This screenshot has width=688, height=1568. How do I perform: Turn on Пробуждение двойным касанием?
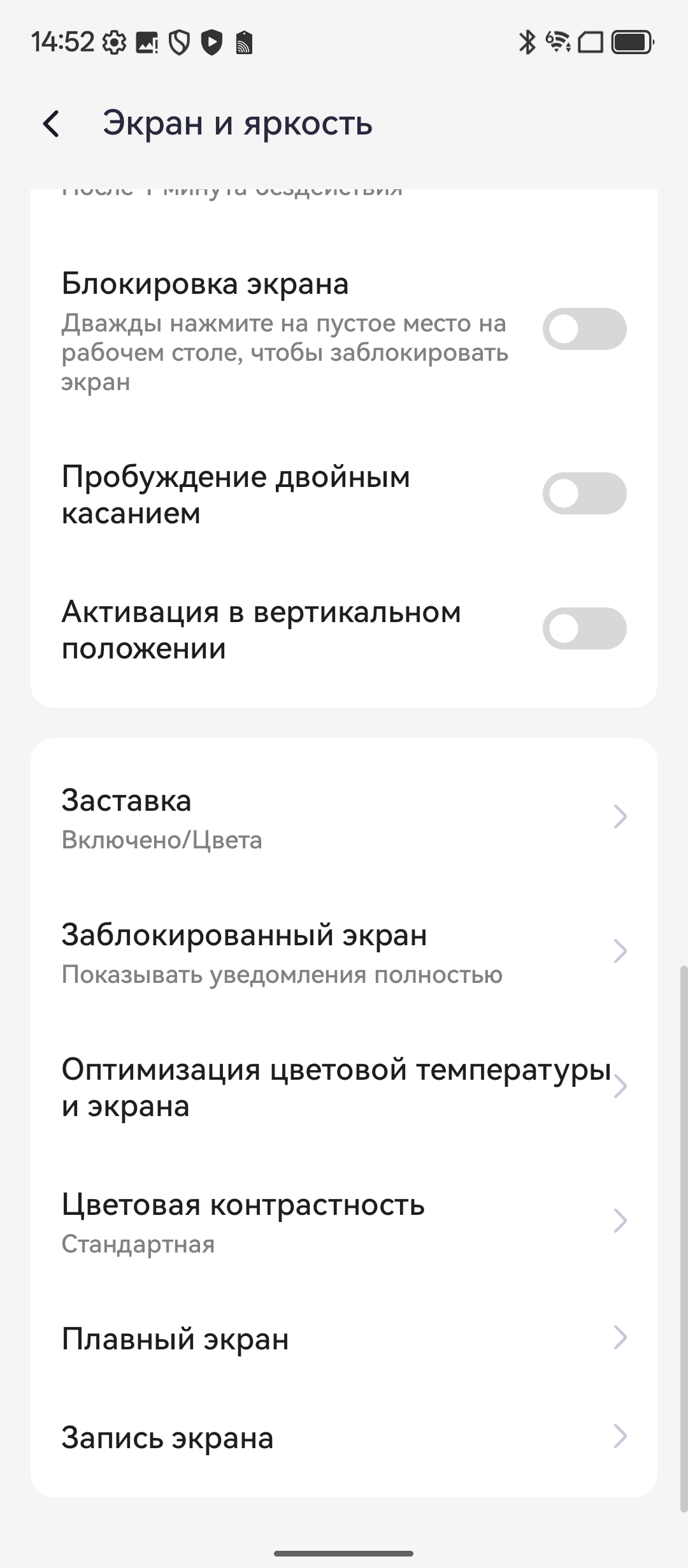pyautogui.click(x=584, y=493)
